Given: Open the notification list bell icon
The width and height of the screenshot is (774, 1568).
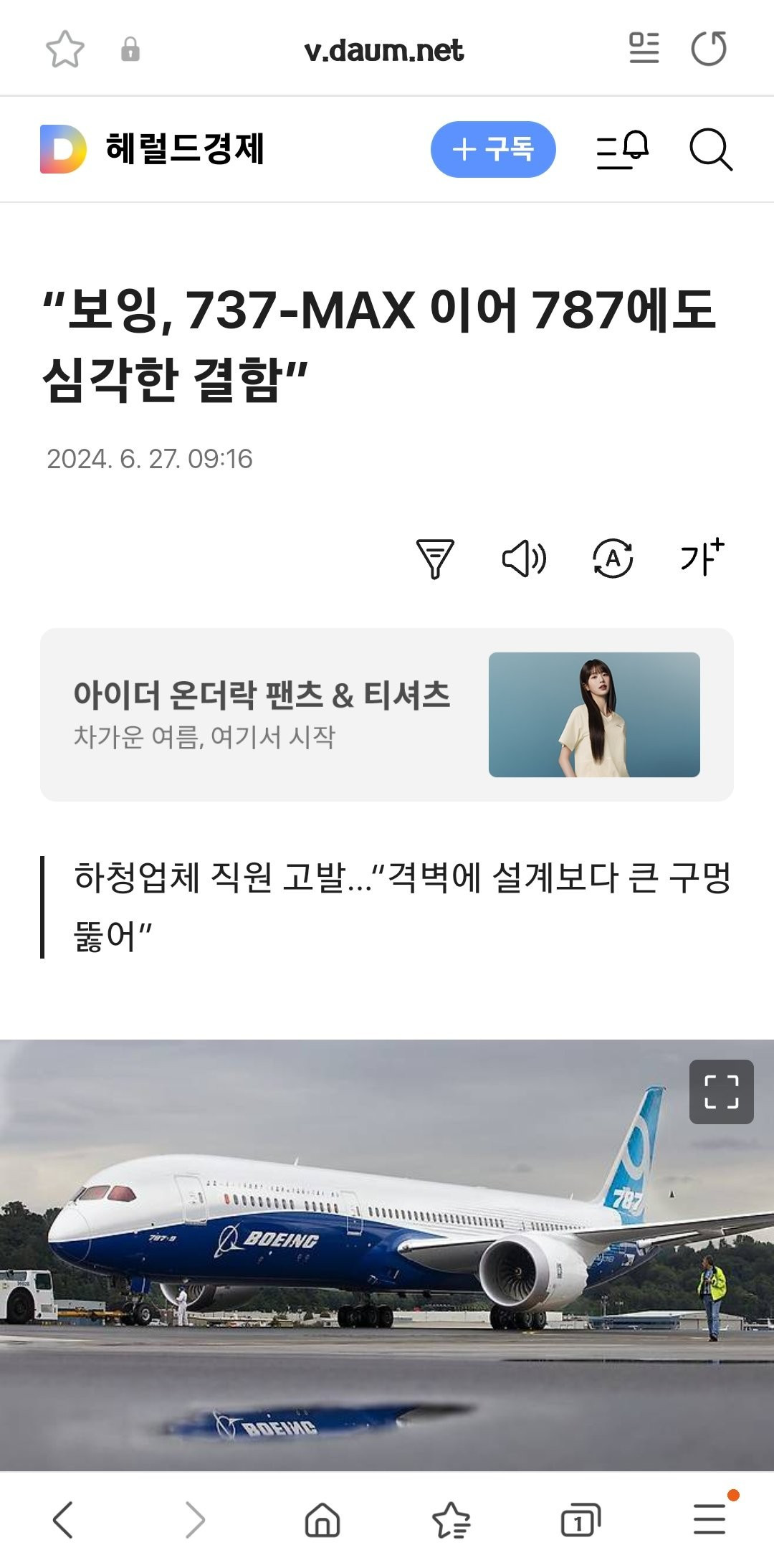Looking at the screenshot, I should point(622,149).
